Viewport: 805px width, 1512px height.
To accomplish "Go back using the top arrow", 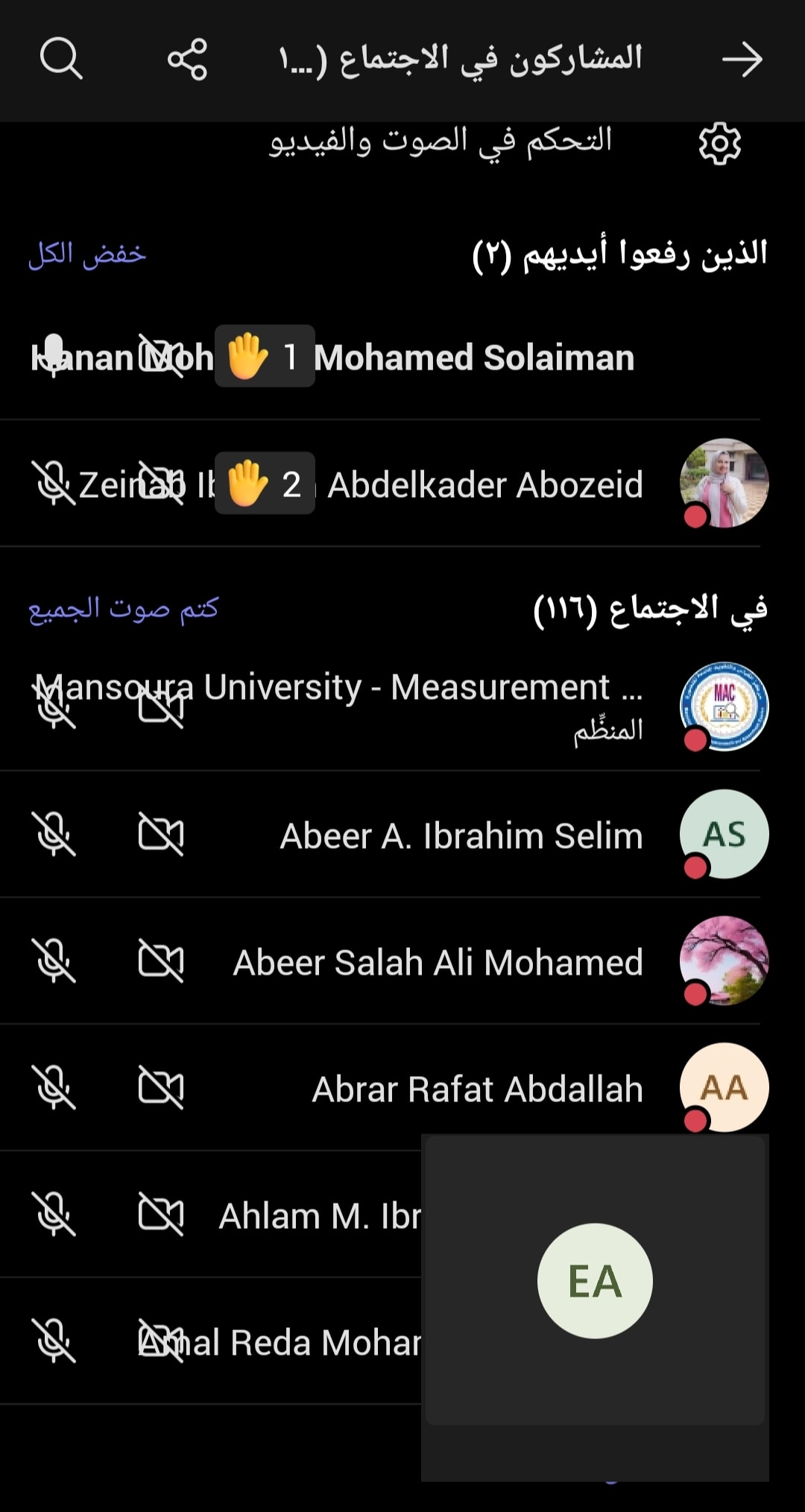I will point(742,60).
